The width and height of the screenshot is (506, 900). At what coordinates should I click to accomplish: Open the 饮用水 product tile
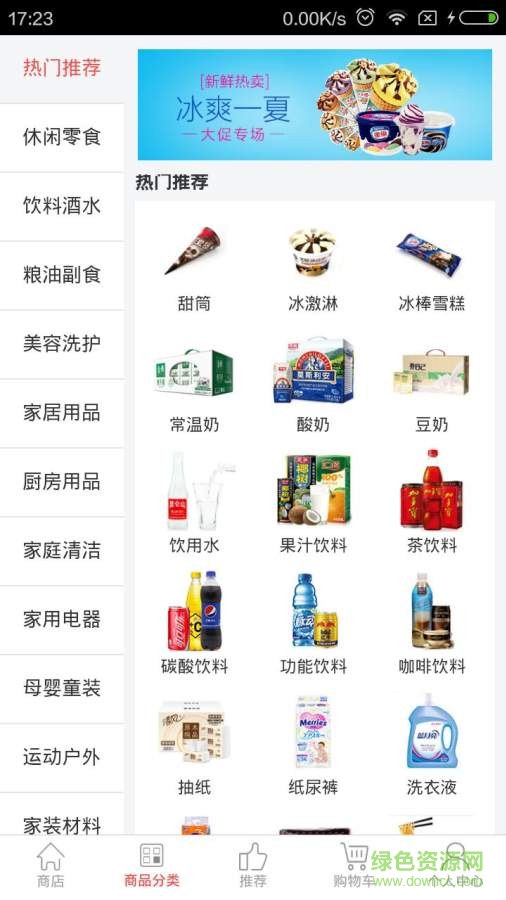click(x=194, y=504)
